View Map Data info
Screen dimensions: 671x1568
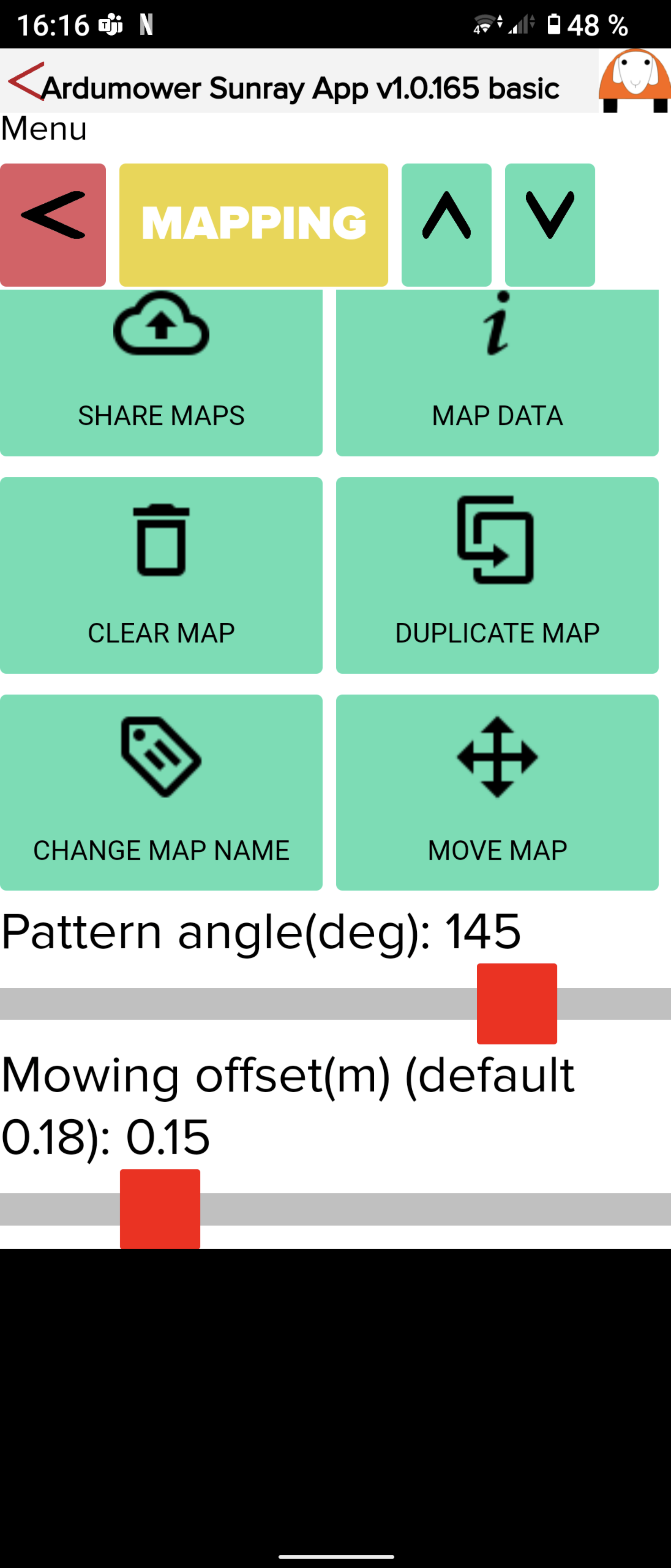497,373
